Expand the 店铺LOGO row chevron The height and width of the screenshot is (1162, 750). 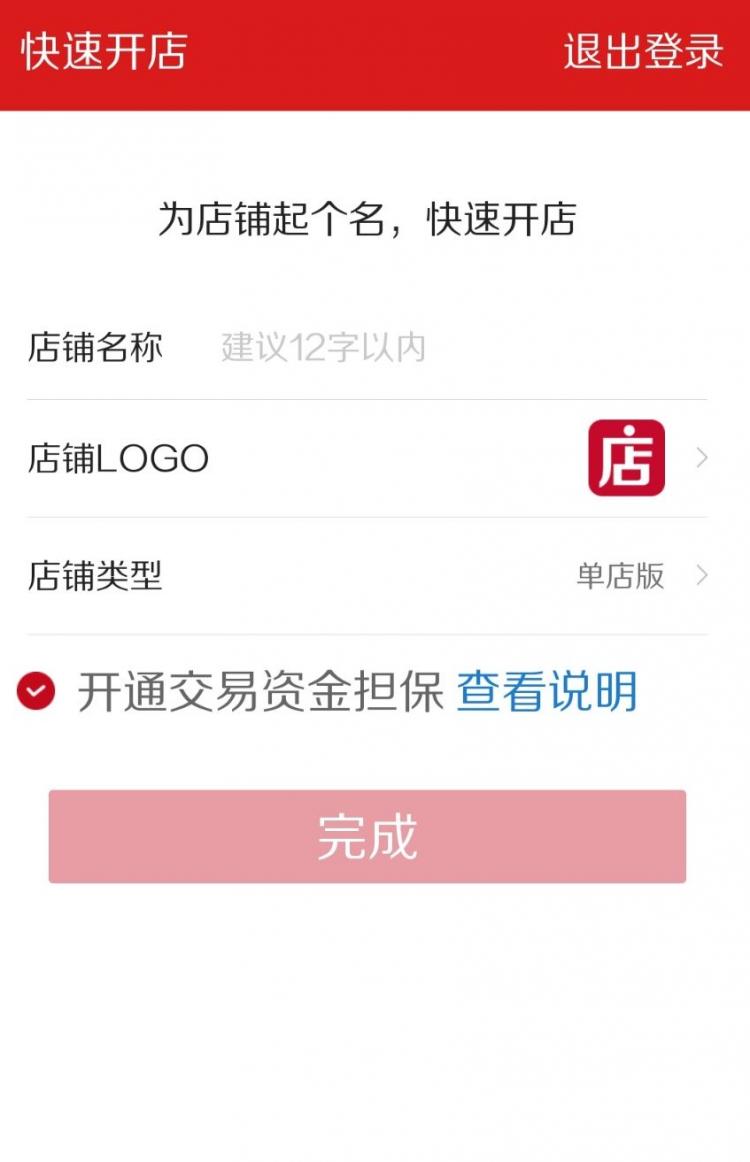pyautogui.click(x=701, y=458)
